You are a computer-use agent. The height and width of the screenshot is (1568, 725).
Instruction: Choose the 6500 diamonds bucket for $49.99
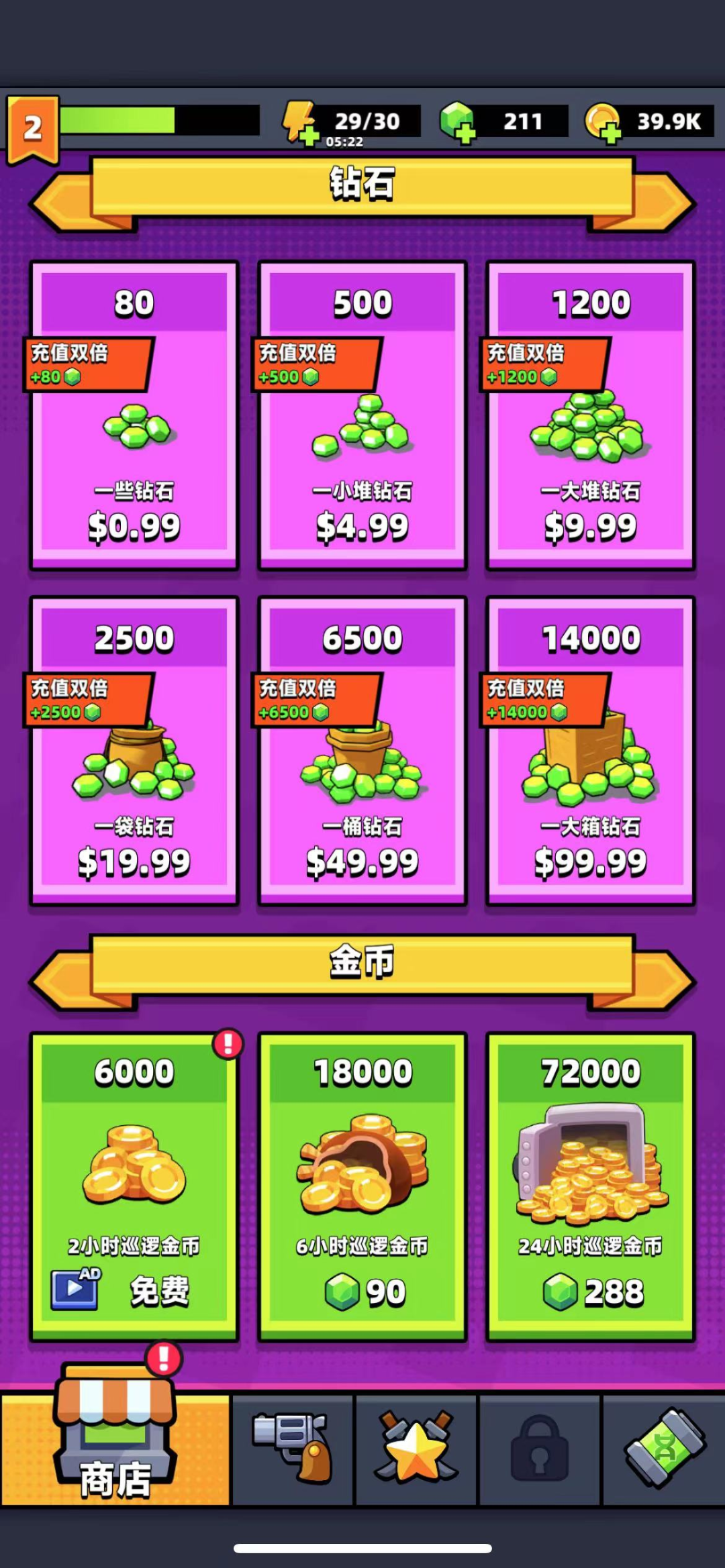click(362, 751)
